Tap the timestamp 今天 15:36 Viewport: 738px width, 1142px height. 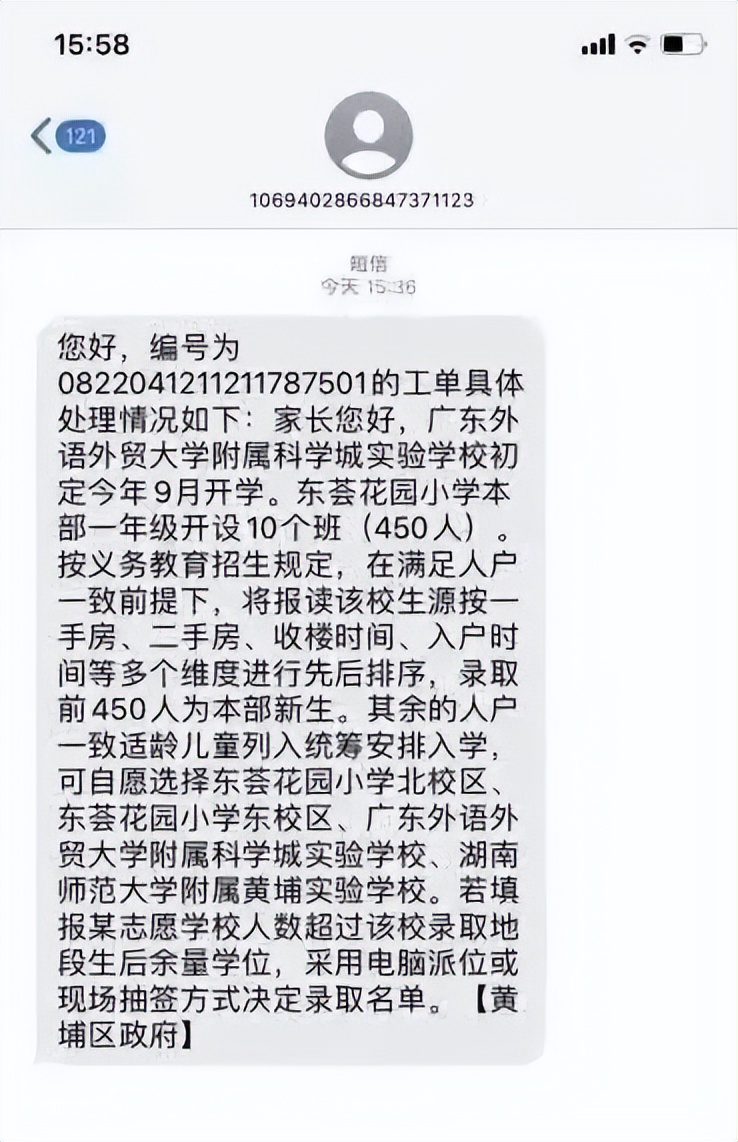(369, 285)
